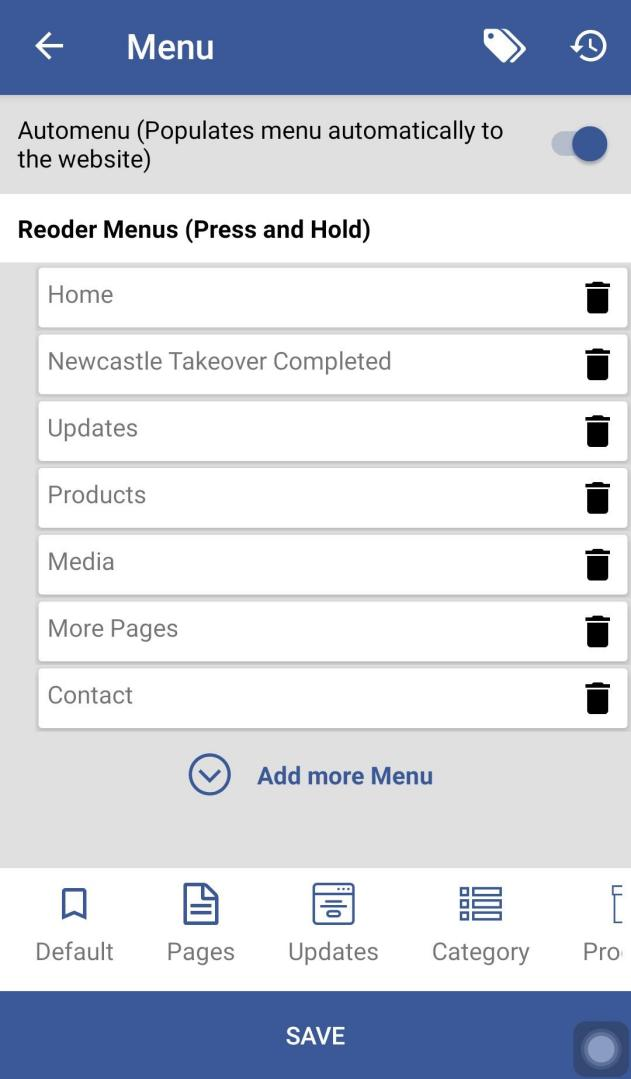Remove the Contact menu entry
631x1079 pixels.
(x=597, y=698)
